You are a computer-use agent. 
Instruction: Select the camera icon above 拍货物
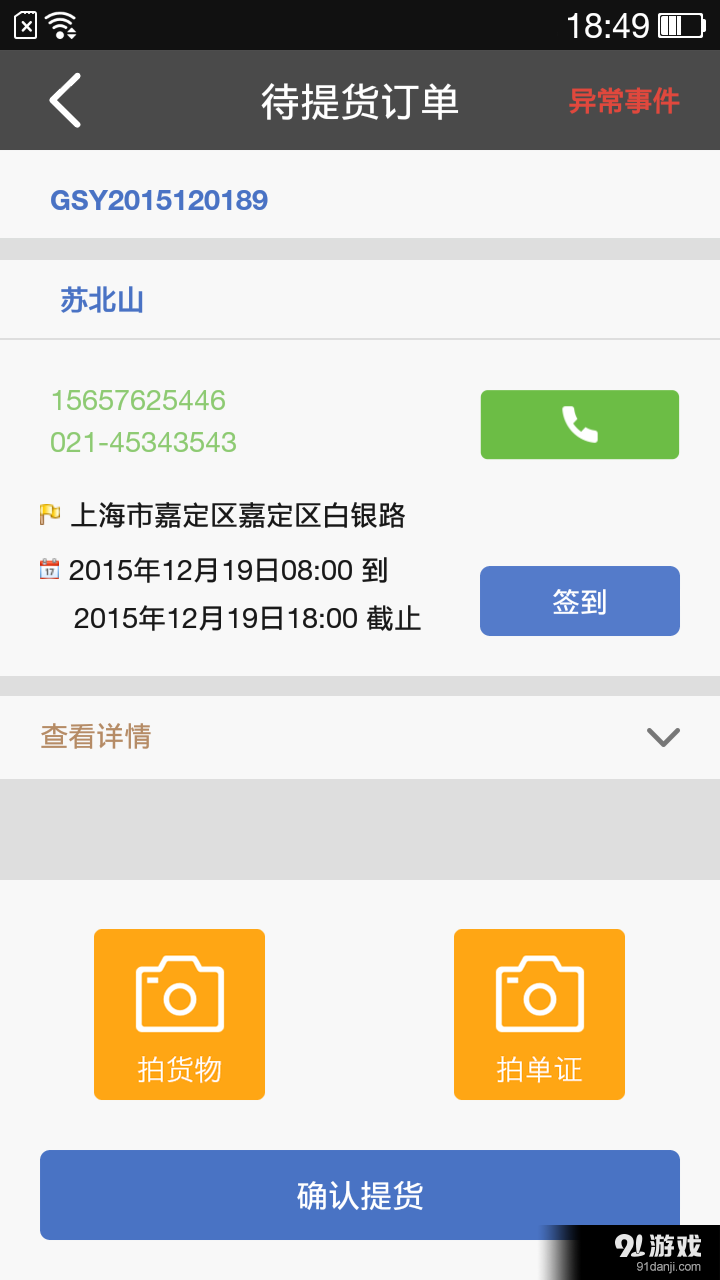point(179,994)
